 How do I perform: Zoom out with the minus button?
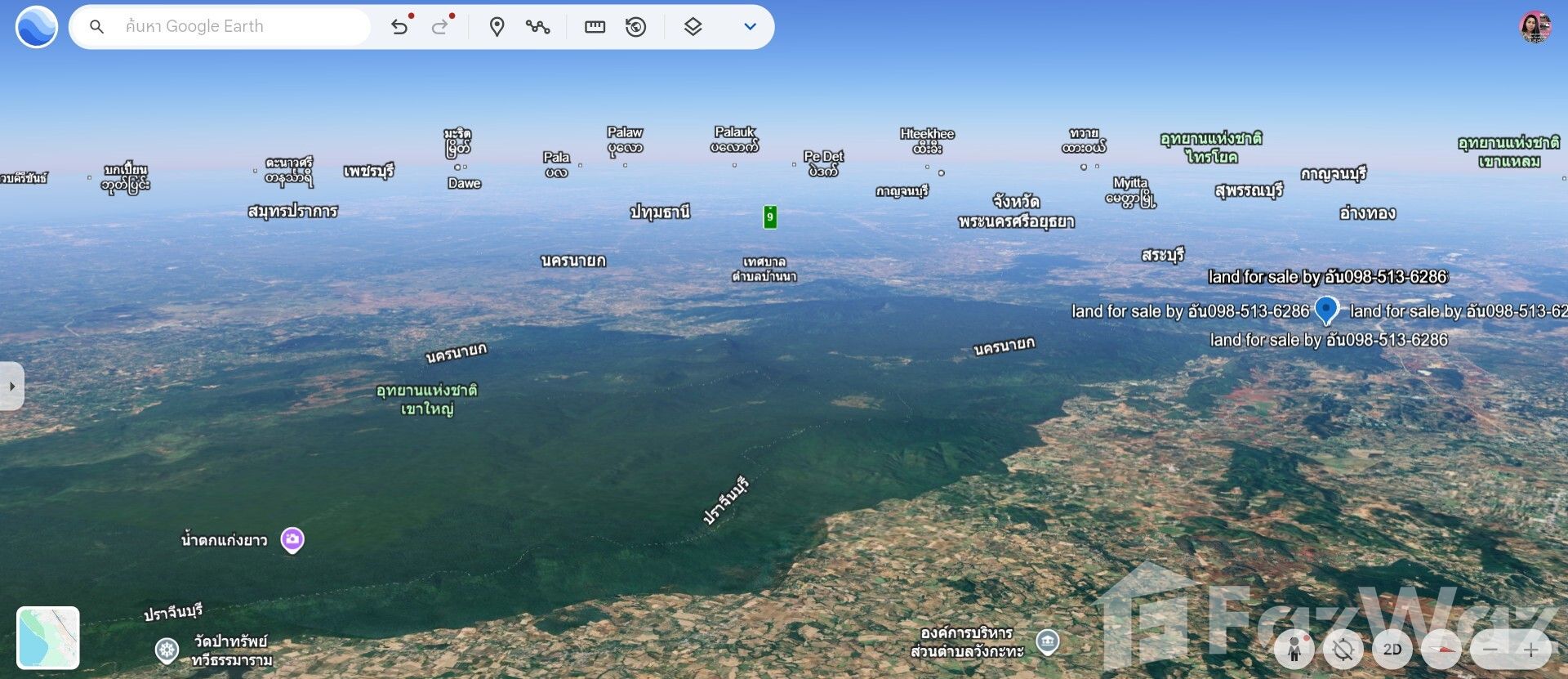point(1490,650)
